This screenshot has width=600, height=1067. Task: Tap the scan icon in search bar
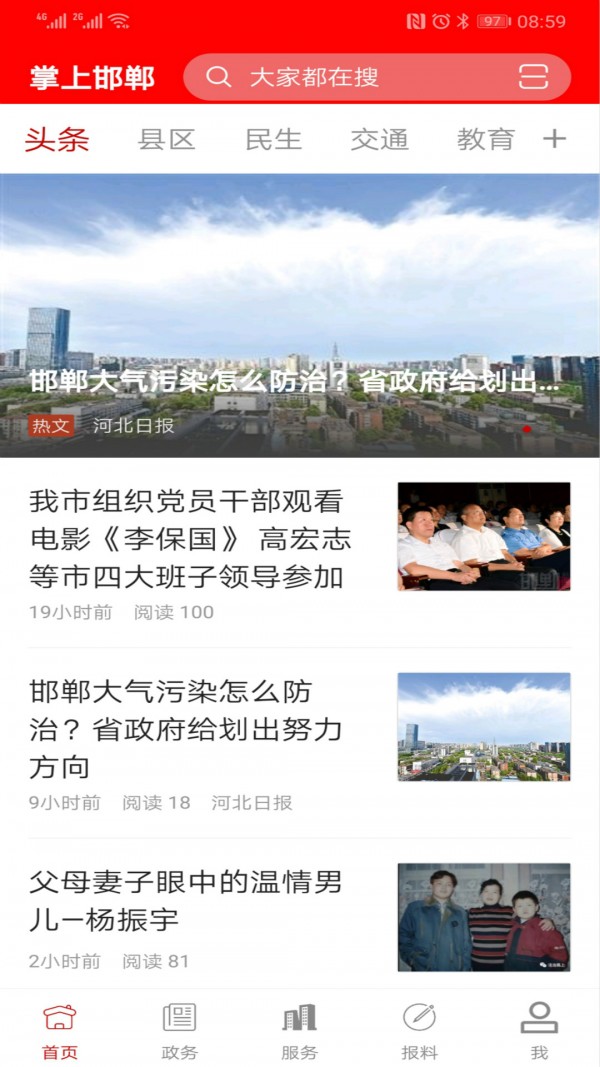tap(534, 77)
